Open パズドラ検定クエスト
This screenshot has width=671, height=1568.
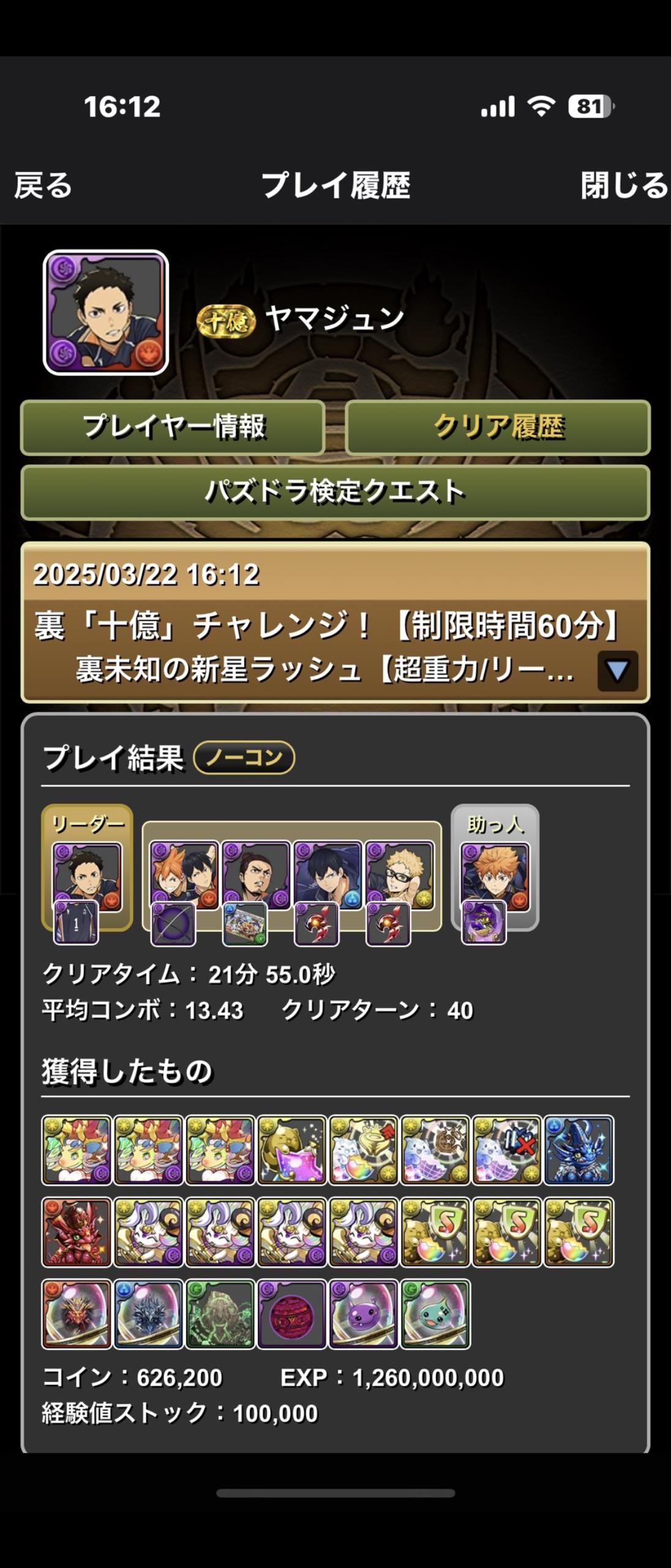(x=335, y=492)
